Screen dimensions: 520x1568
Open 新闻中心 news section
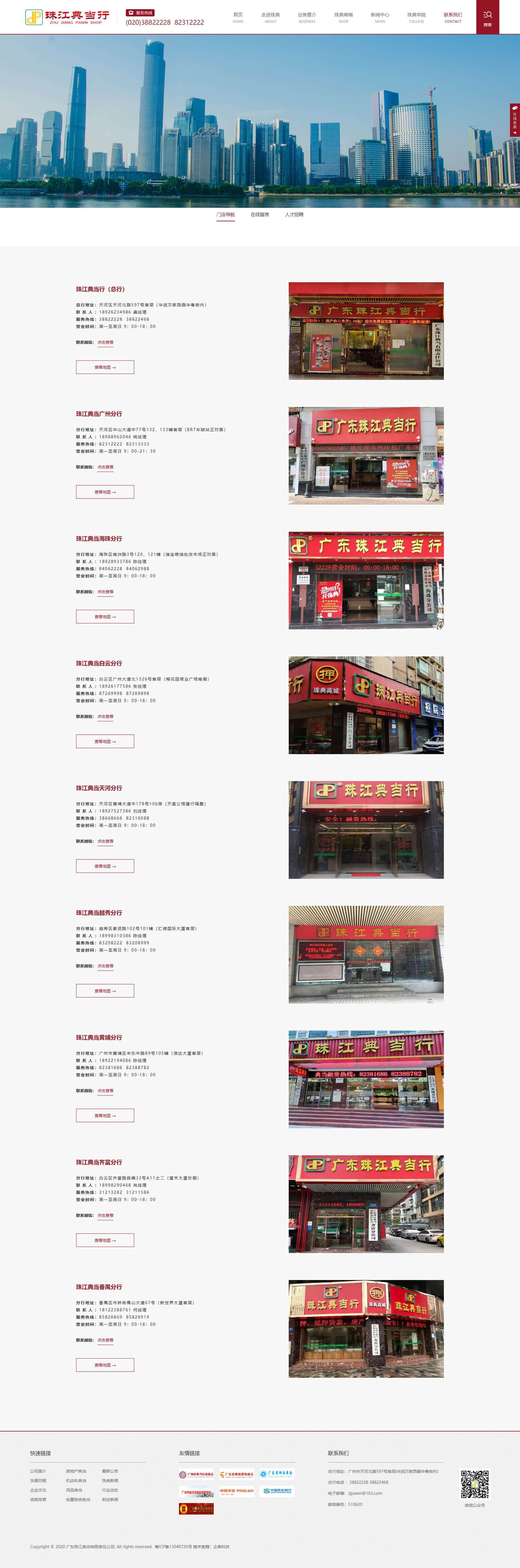[380, 17]
